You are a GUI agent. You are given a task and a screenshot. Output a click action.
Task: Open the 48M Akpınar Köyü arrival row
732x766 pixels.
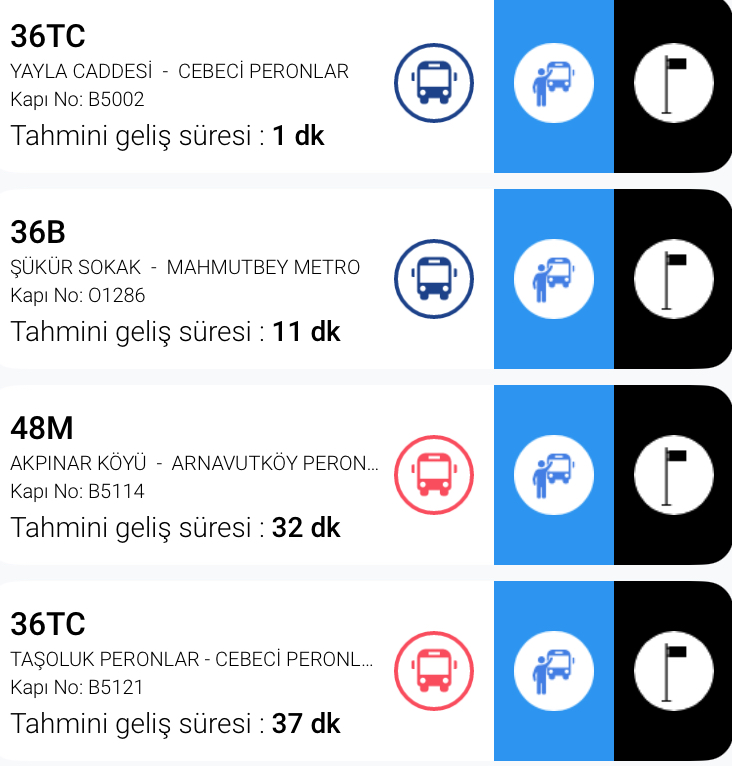(x=190, y=476)
